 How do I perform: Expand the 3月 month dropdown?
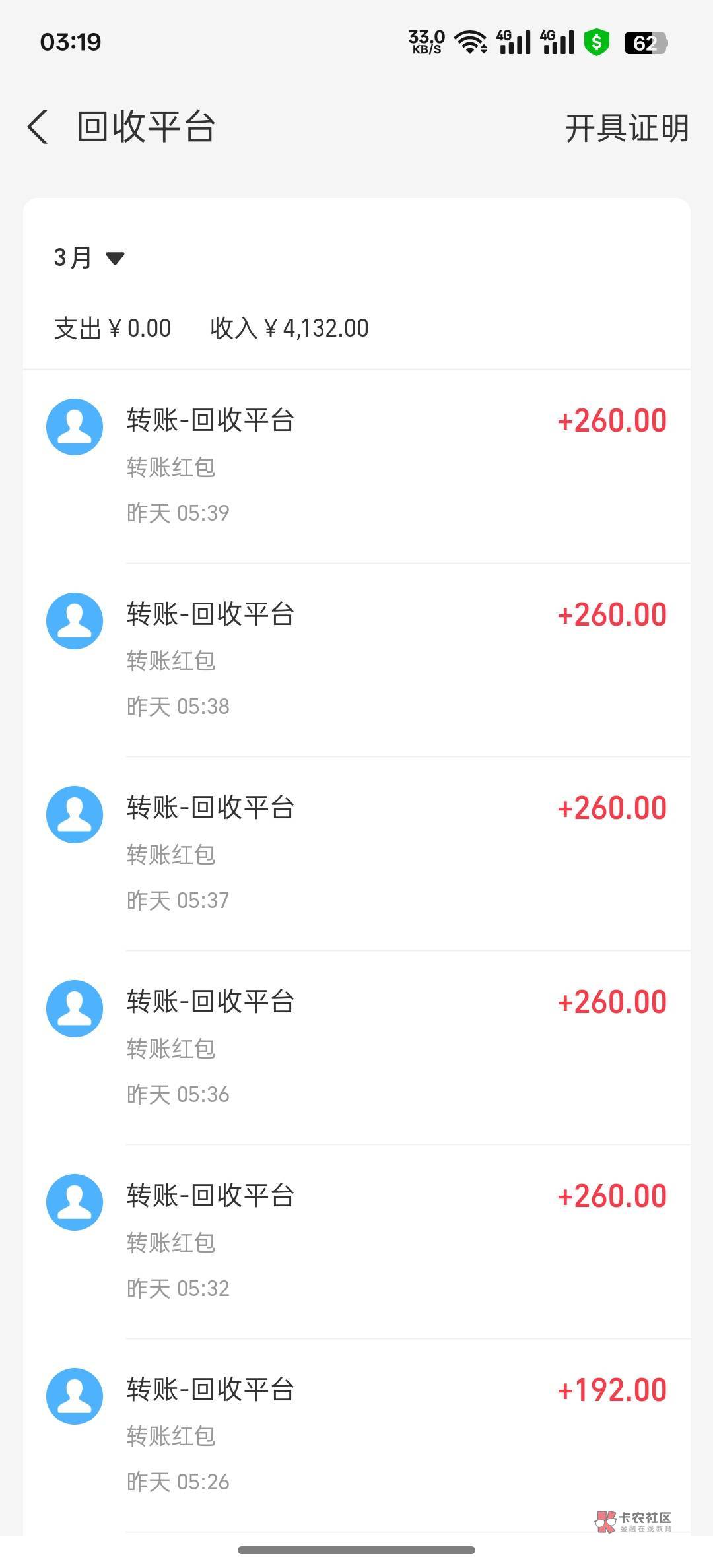(89, 257)
